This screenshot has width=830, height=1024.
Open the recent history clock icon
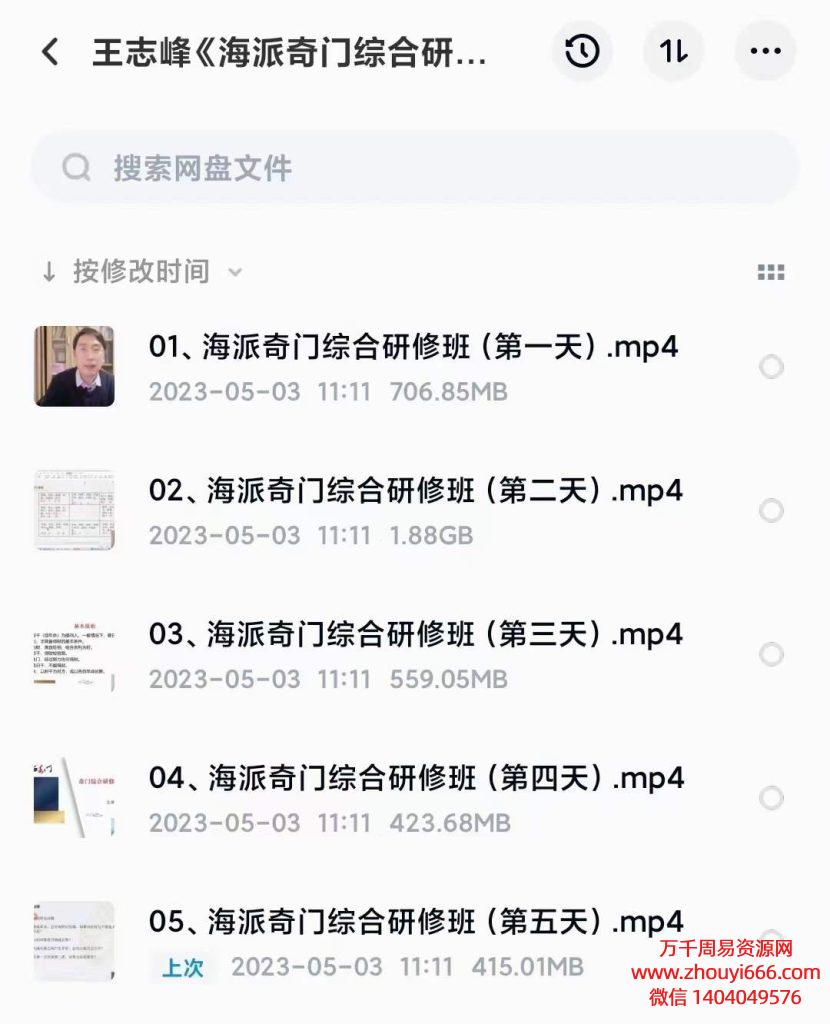pos(582,51)
